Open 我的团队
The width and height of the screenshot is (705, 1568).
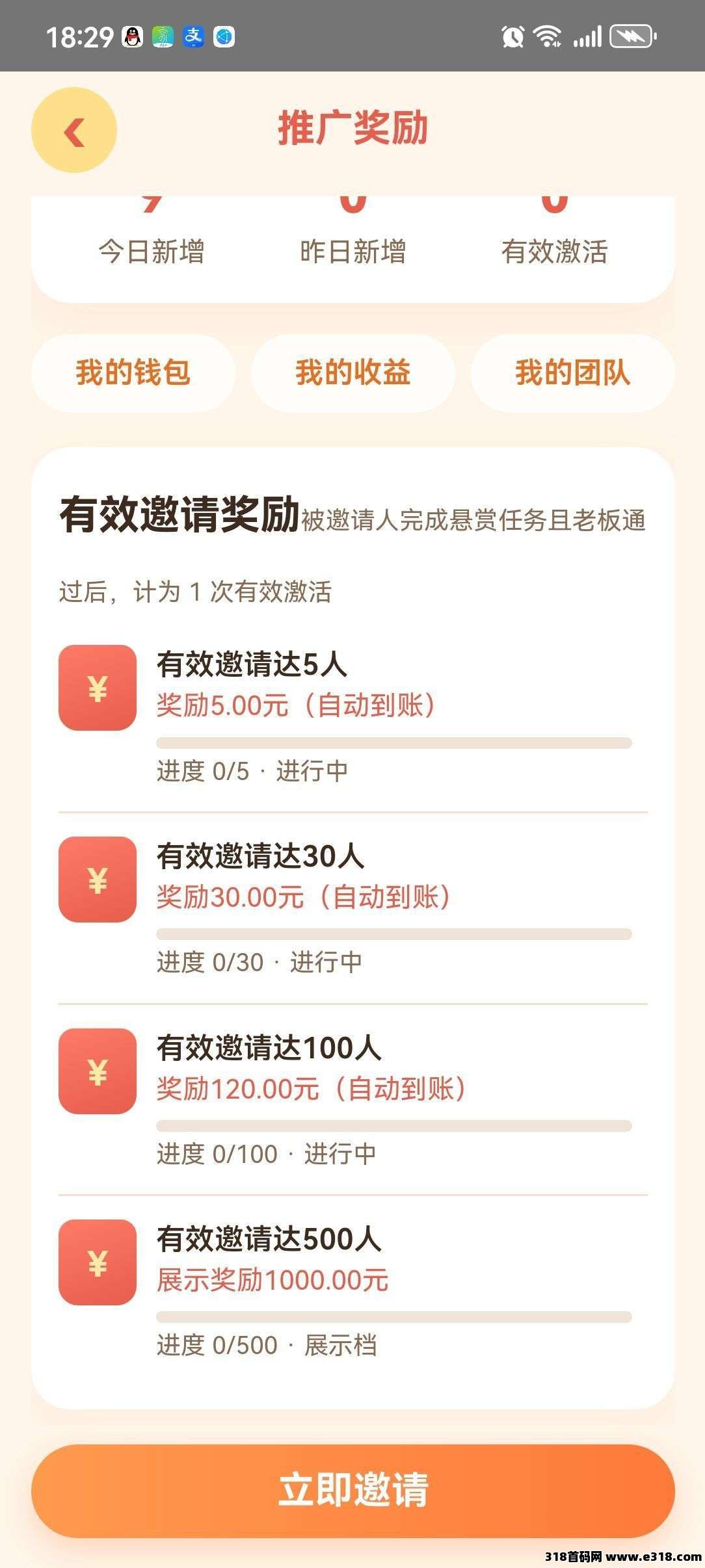(573, 373)
